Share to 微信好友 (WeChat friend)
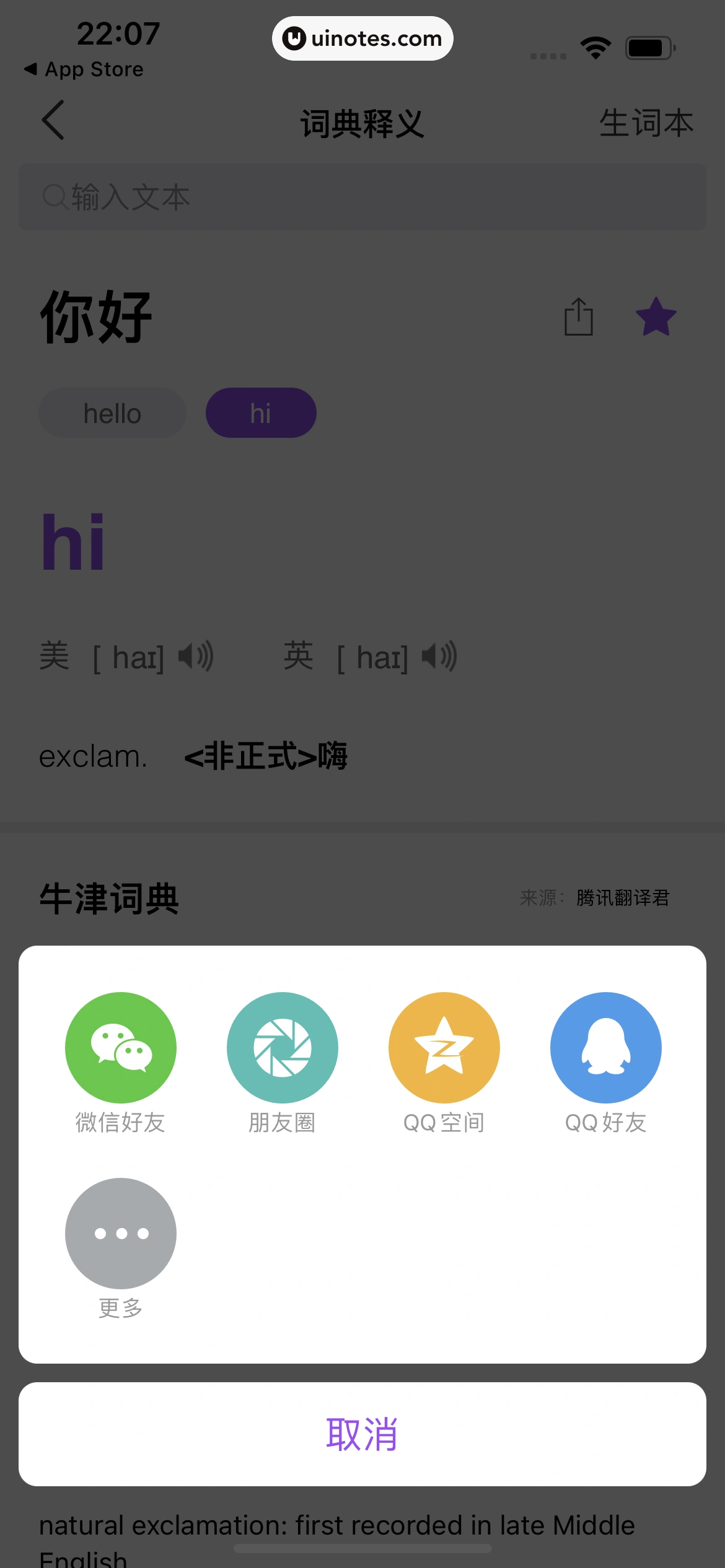725x1568 pixels. 120,1047
